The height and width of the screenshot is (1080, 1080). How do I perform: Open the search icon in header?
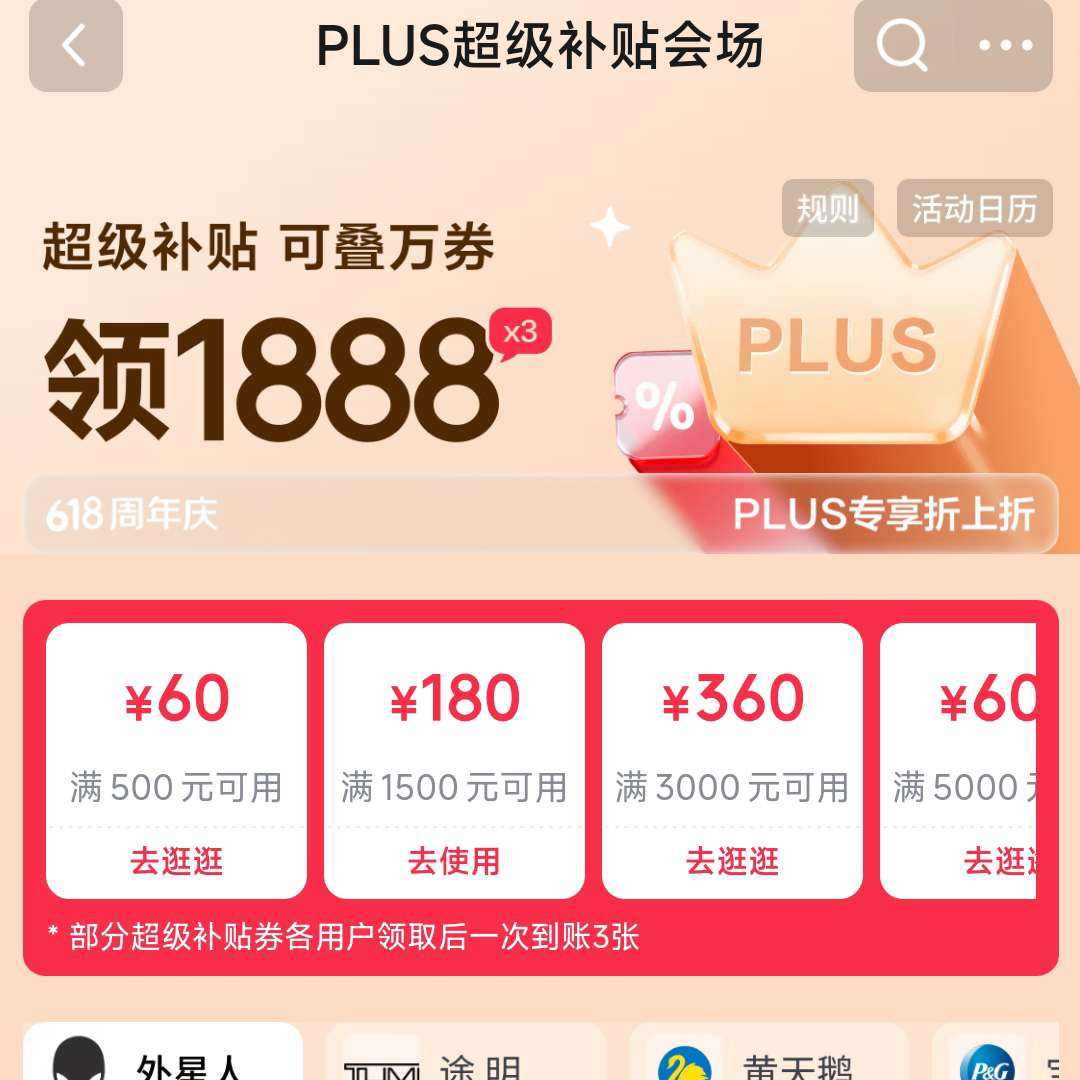tap(902, 45)
